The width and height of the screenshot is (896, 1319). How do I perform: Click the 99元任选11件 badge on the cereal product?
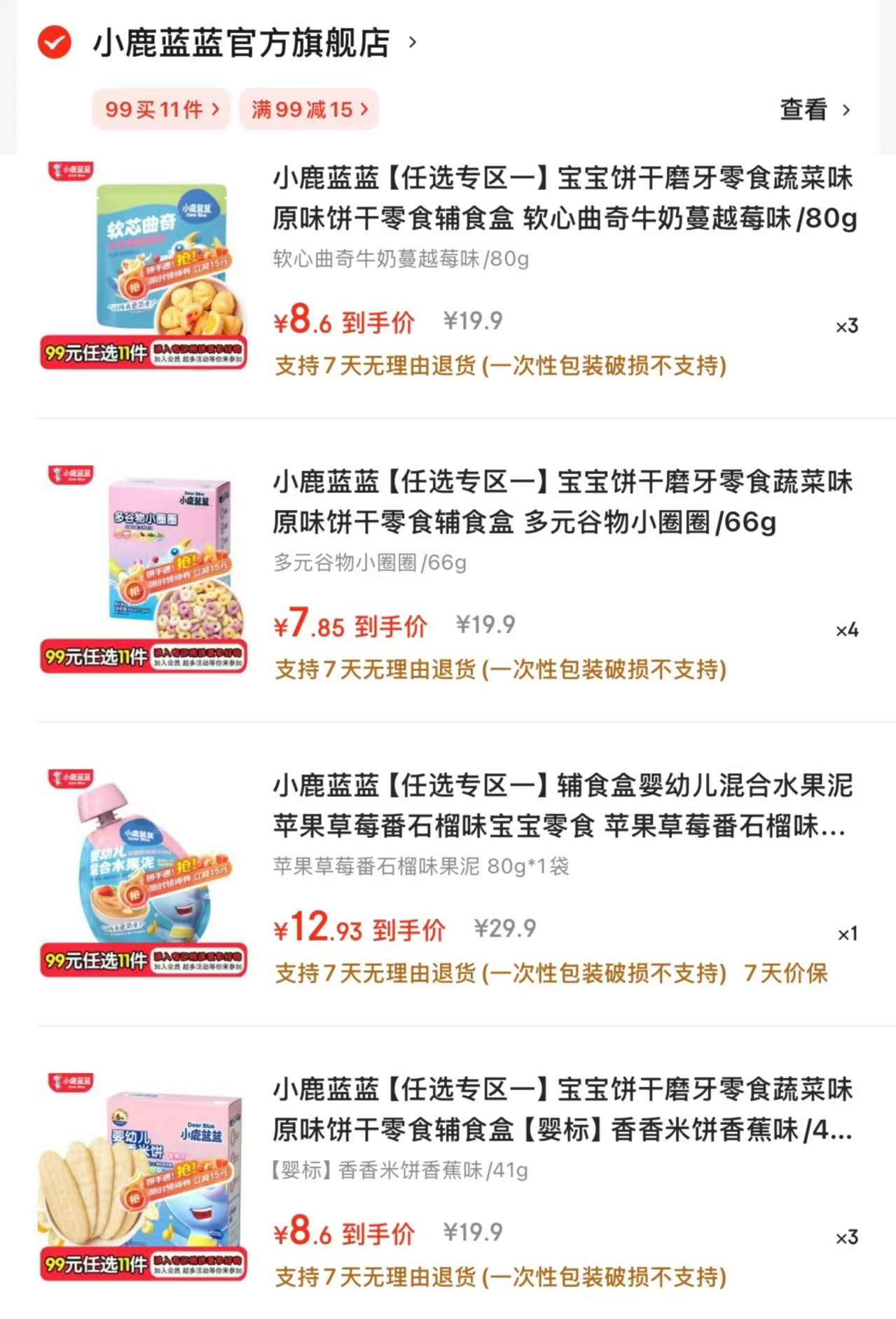(95, 658)
